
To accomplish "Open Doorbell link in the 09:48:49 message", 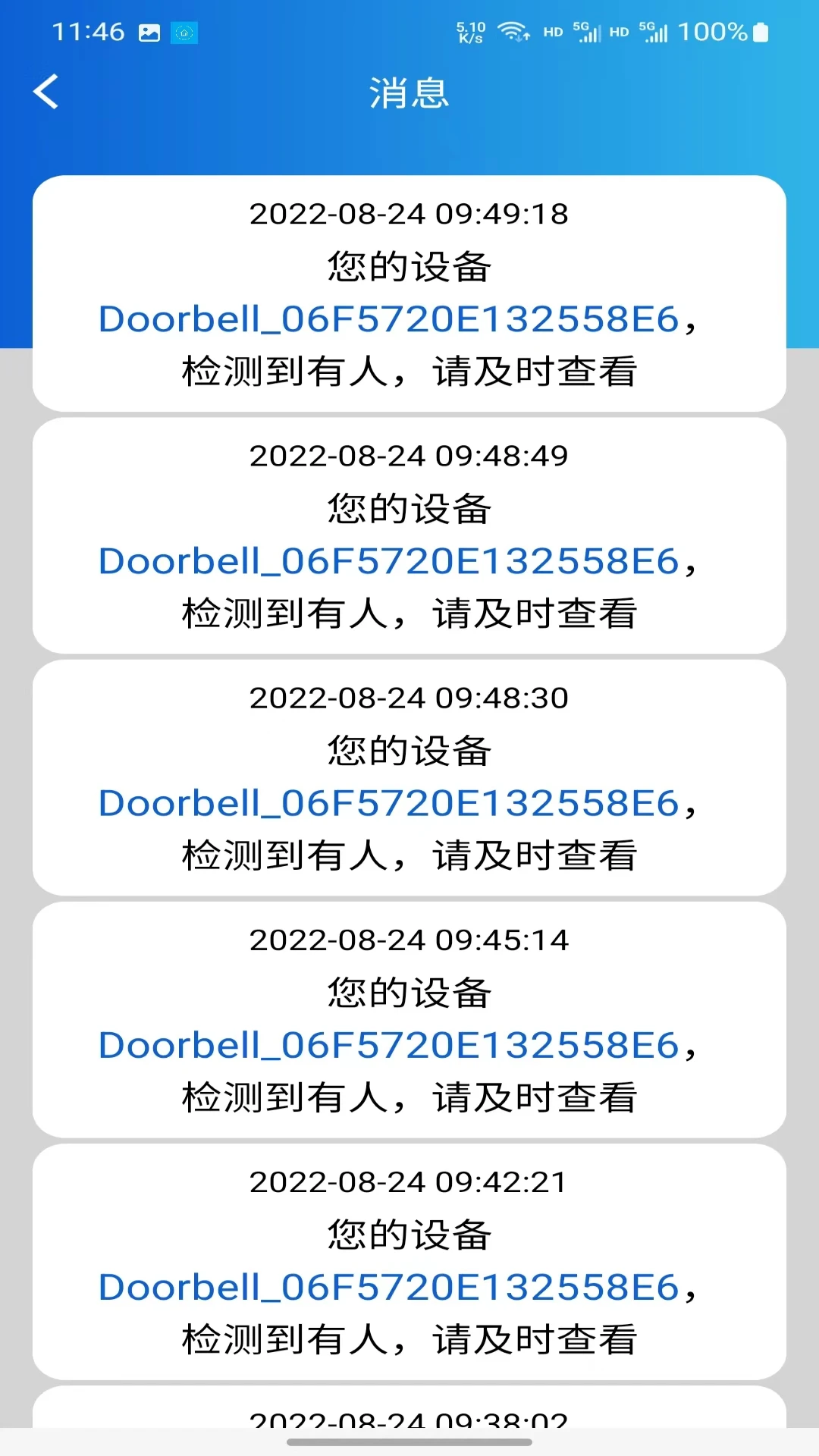I will 388,562.
